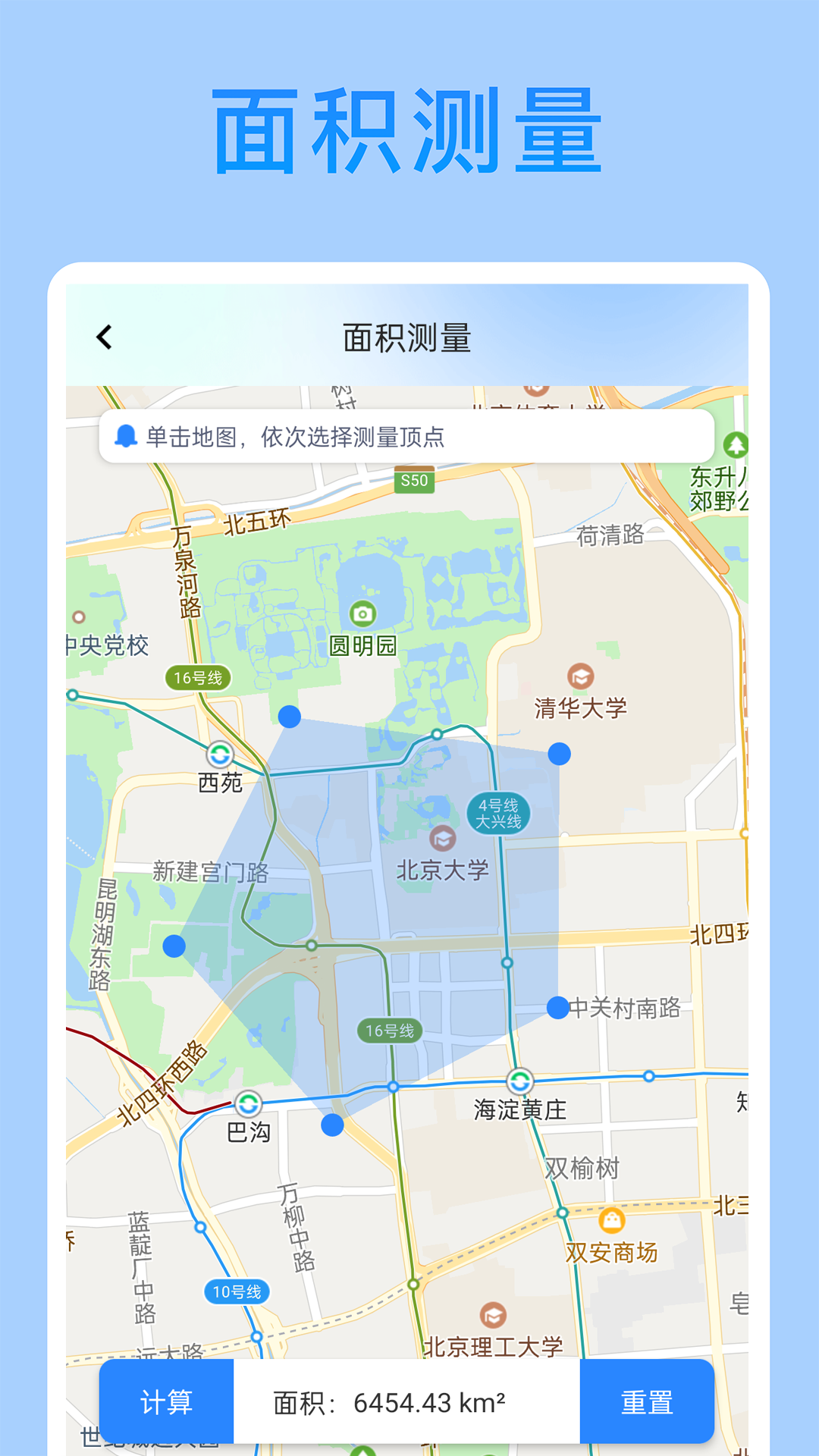The height and width of the screenshot is (1456, 819).
Task: Select the camera icon at 圆明园
Action: point(362,612)
